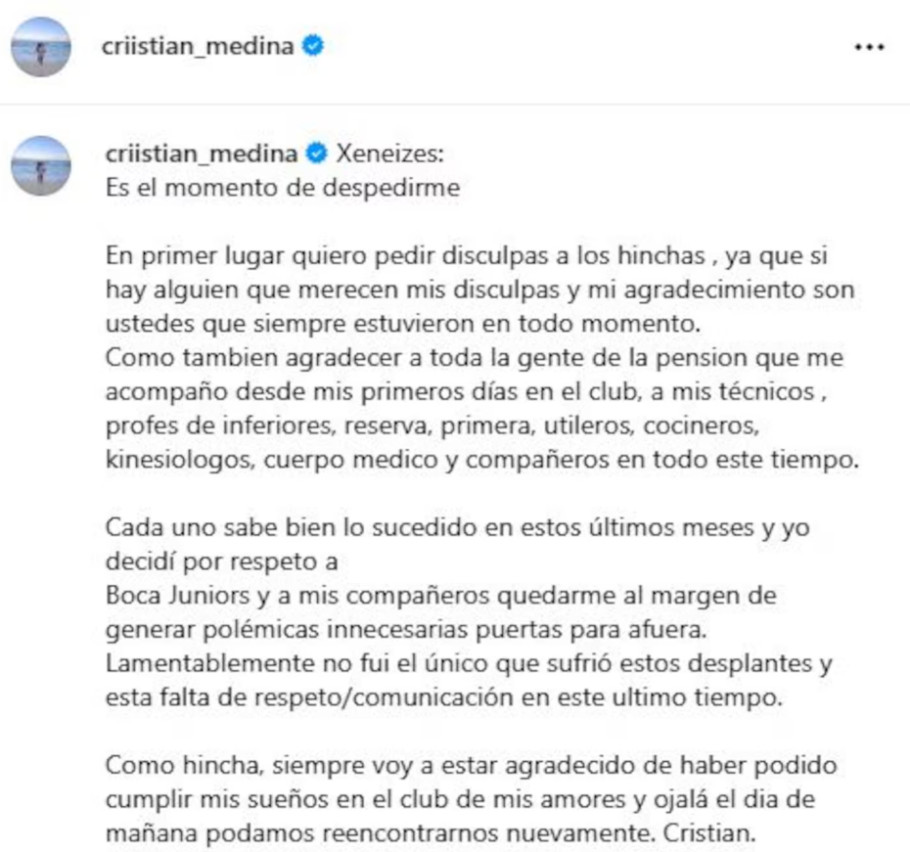Tap criistian_medina username in the caption
Viewport: 910px width, 852px height.
(201, 155)
